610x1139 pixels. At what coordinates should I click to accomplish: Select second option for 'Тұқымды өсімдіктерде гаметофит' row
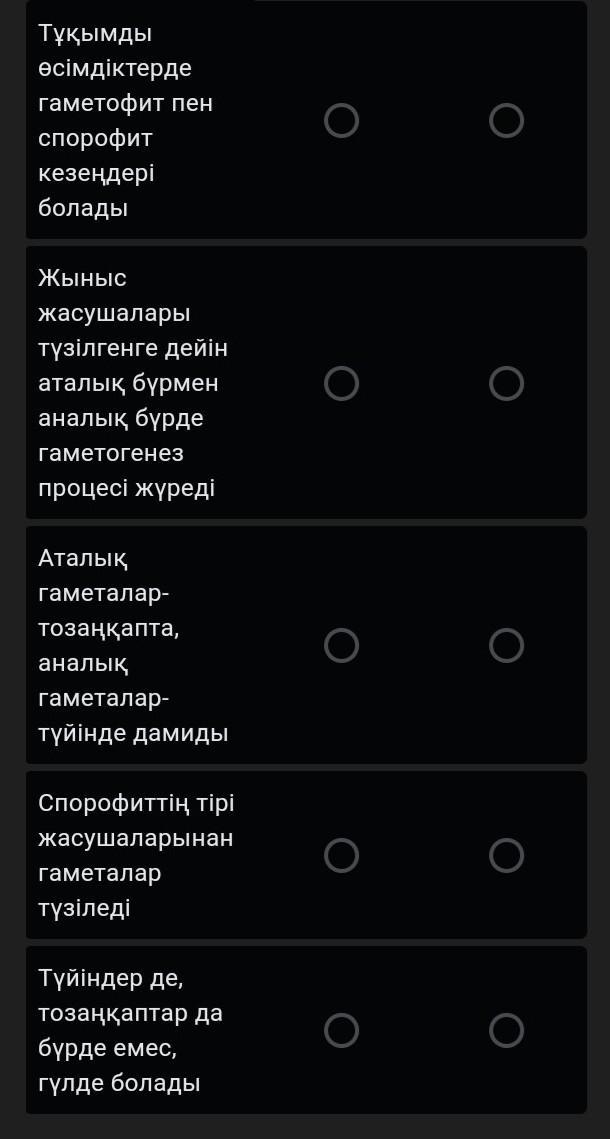click(507, 121)
